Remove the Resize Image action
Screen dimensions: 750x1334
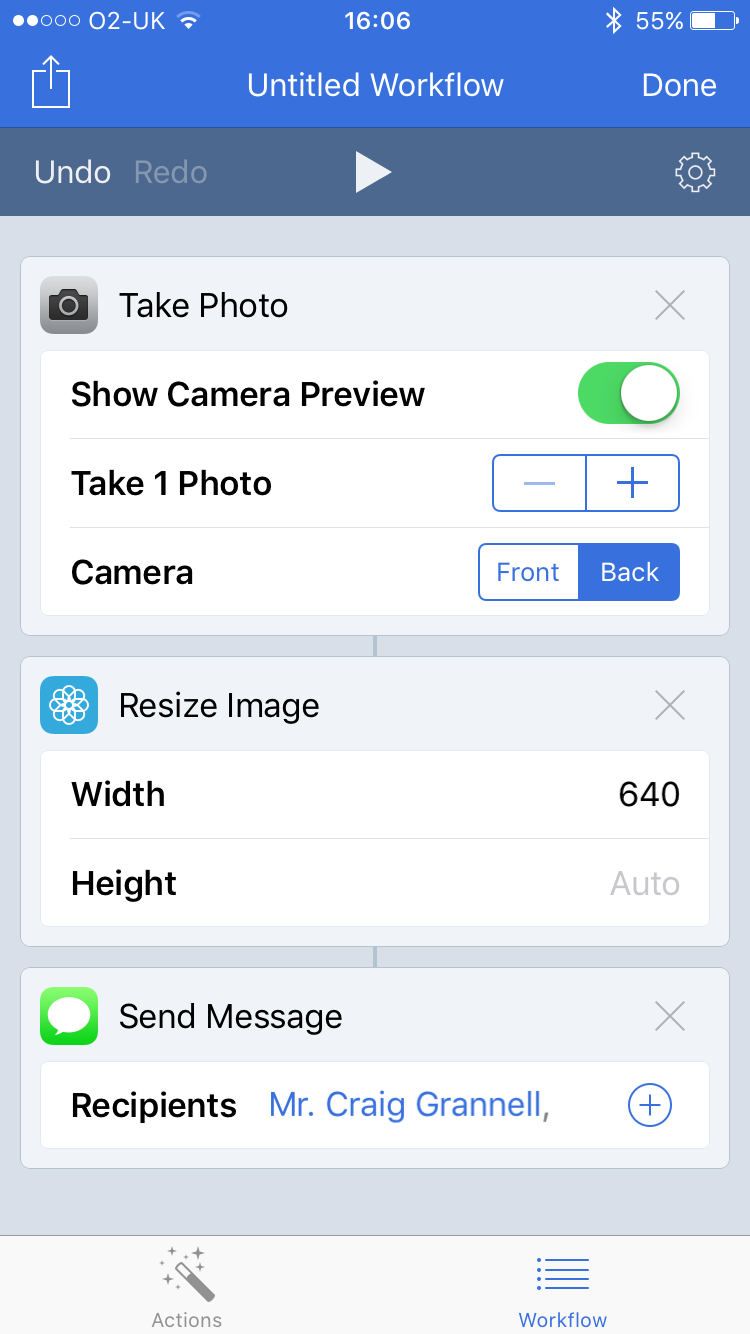pos(669,705)
